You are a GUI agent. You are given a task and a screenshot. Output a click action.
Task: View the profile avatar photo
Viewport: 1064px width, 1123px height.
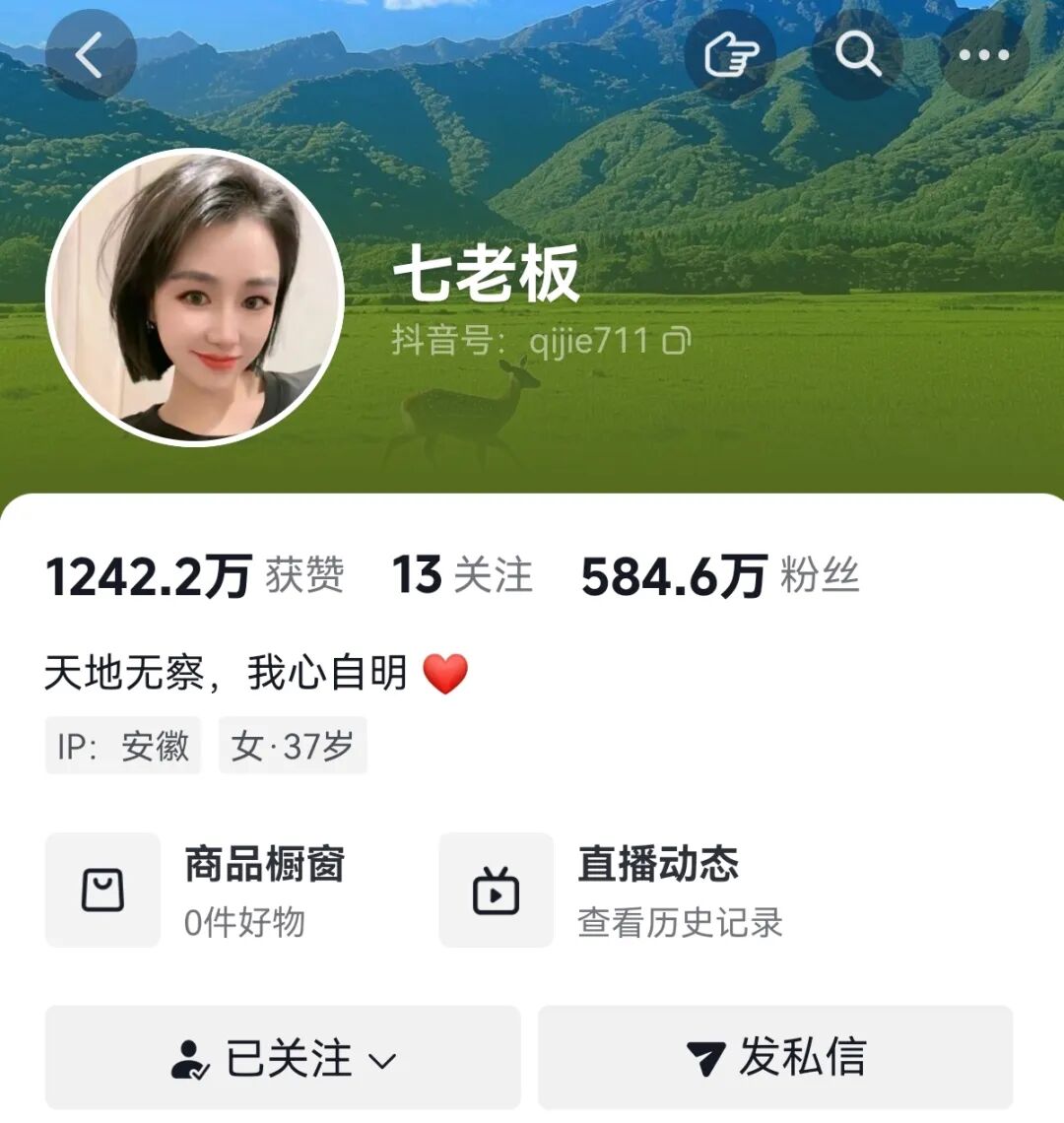pyautogui.click(x=195, y=297)
